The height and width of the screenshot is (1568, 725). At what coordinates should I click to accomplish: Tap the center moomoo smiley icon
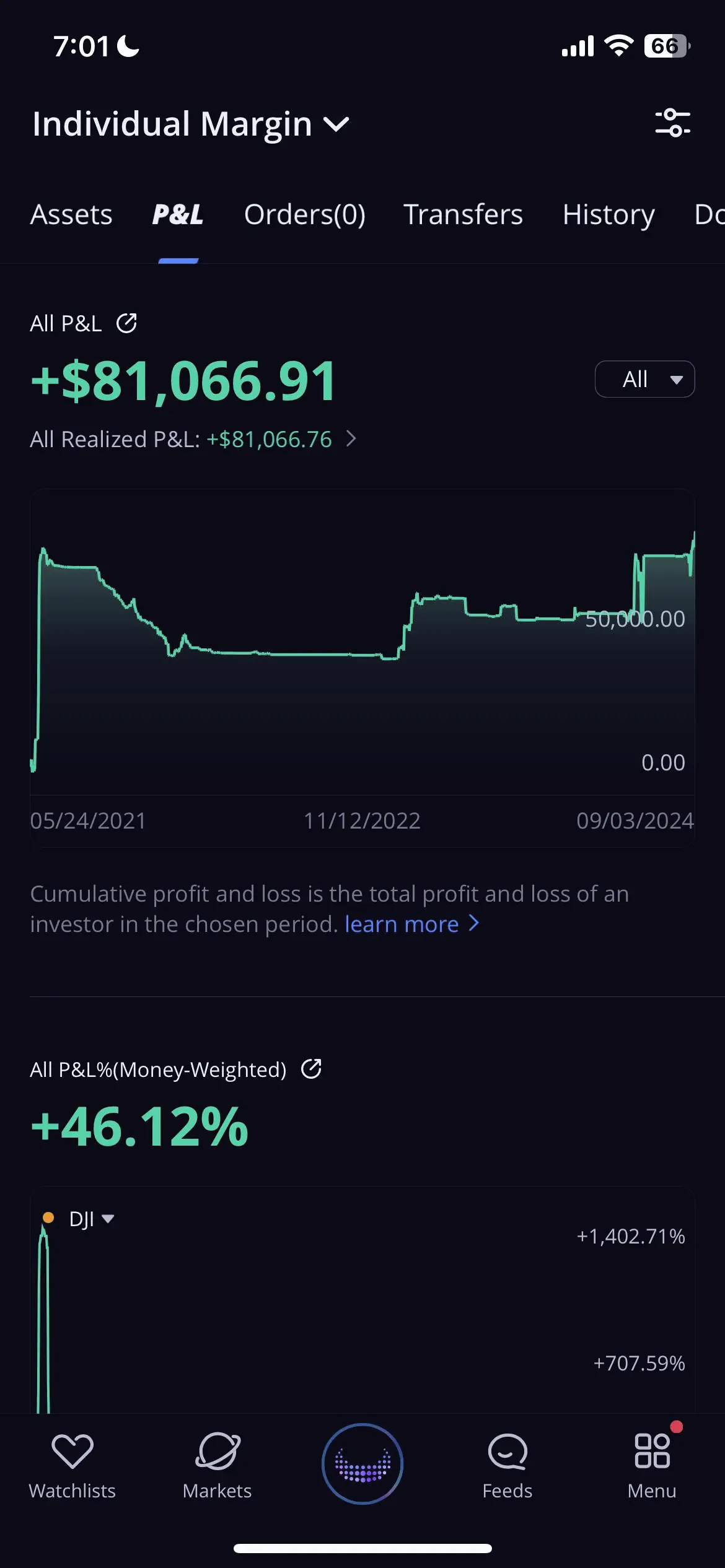tap(362, 1465)
